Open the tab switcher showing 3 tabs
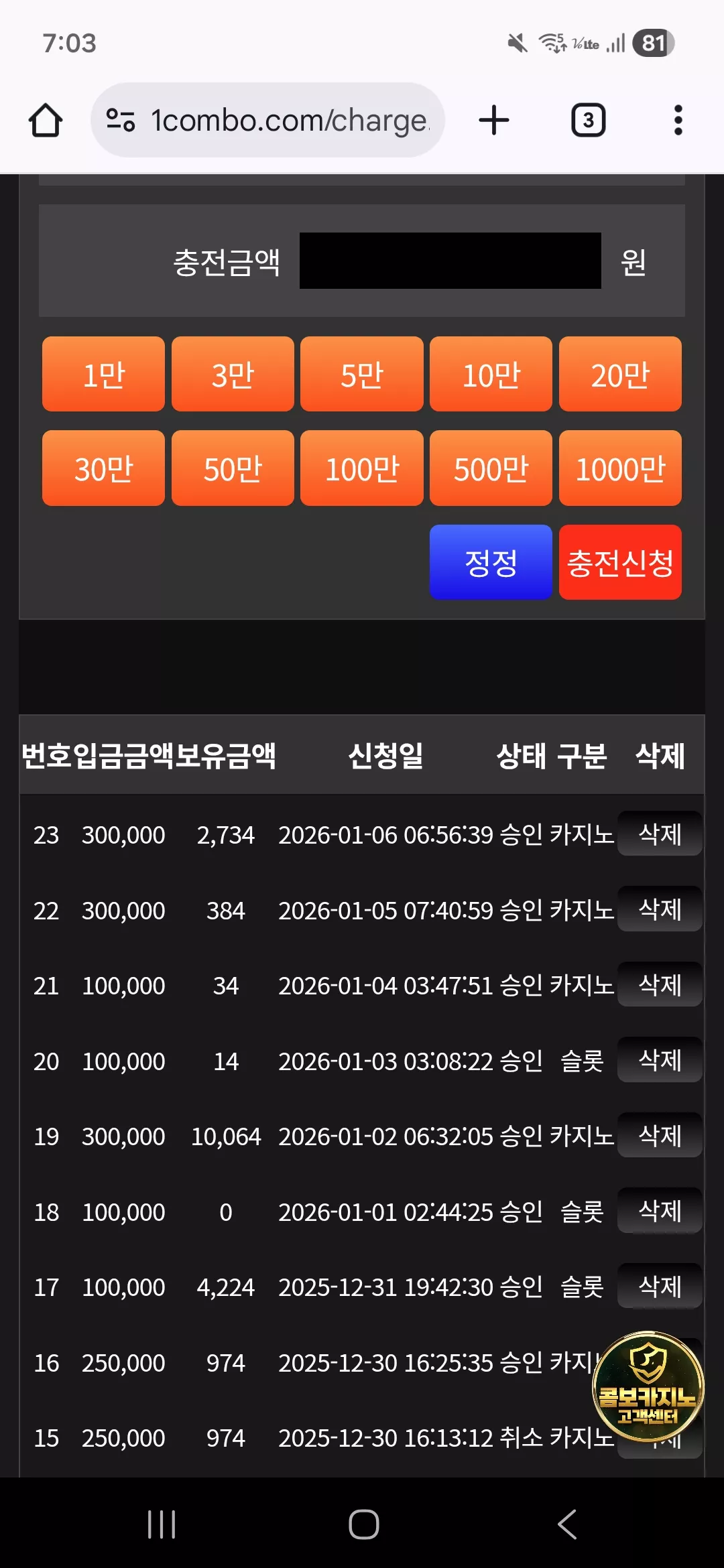This screenshot has height=1568, width=724. [x=588, y=121]
